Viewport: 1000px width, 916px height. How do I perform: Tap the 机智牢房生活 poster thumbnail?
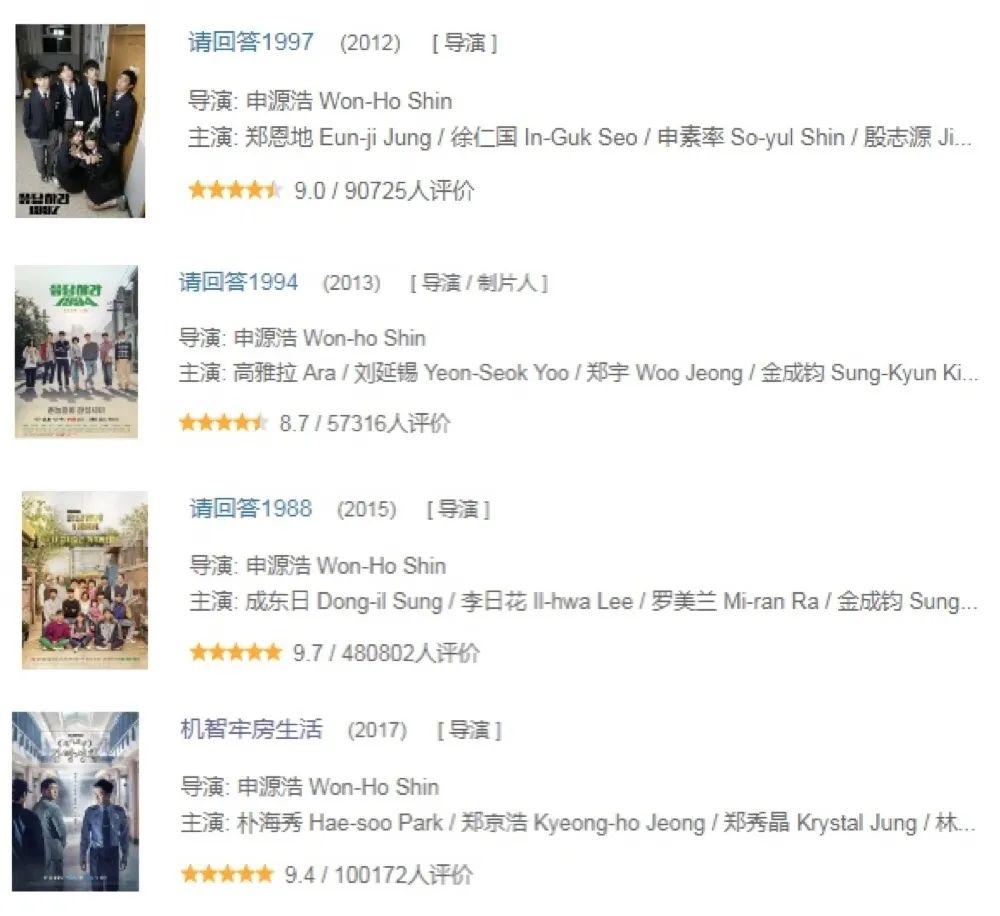click(x=75, y=801)
